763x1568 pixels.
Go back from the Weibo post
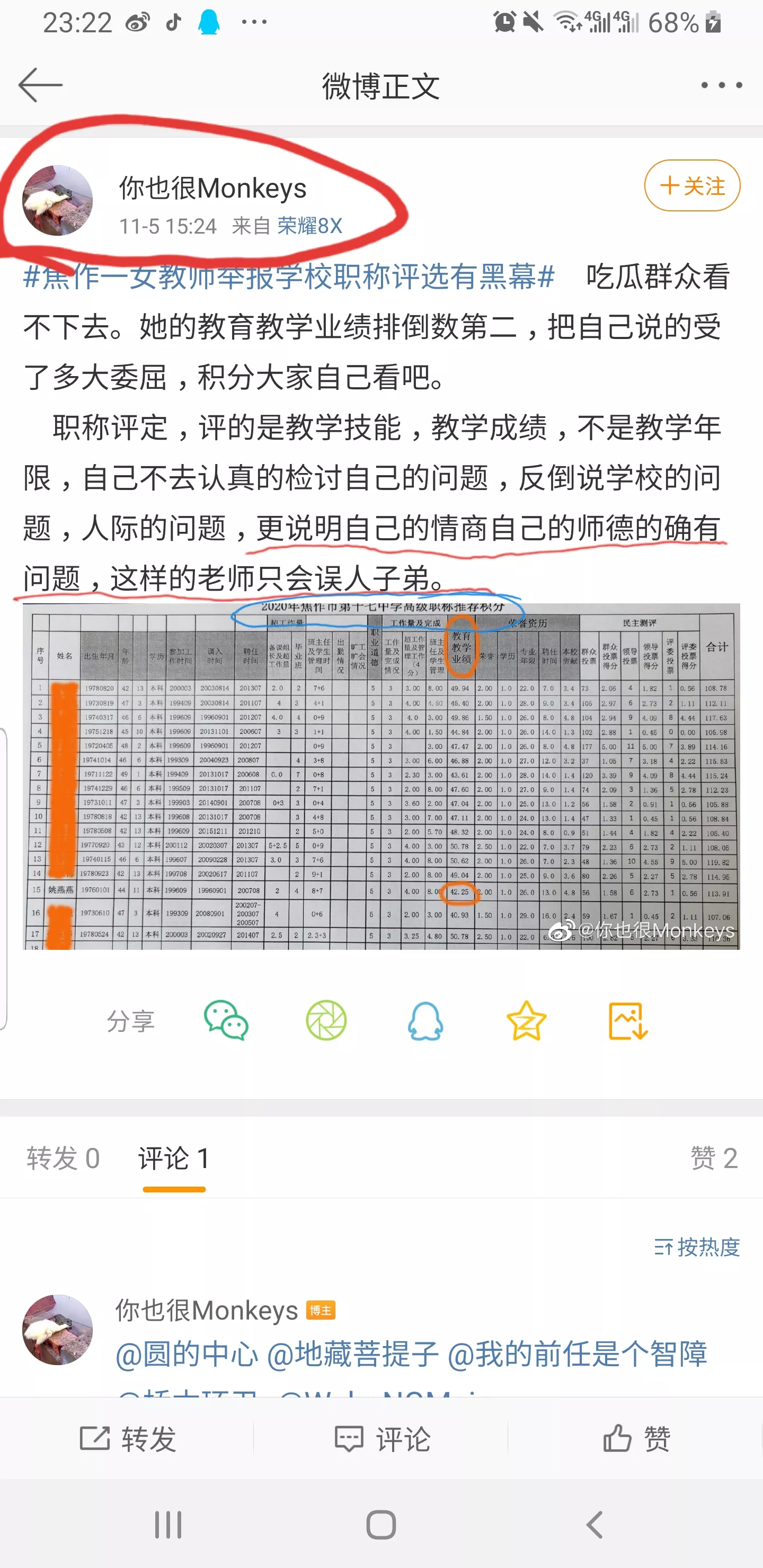pos(40,85)
